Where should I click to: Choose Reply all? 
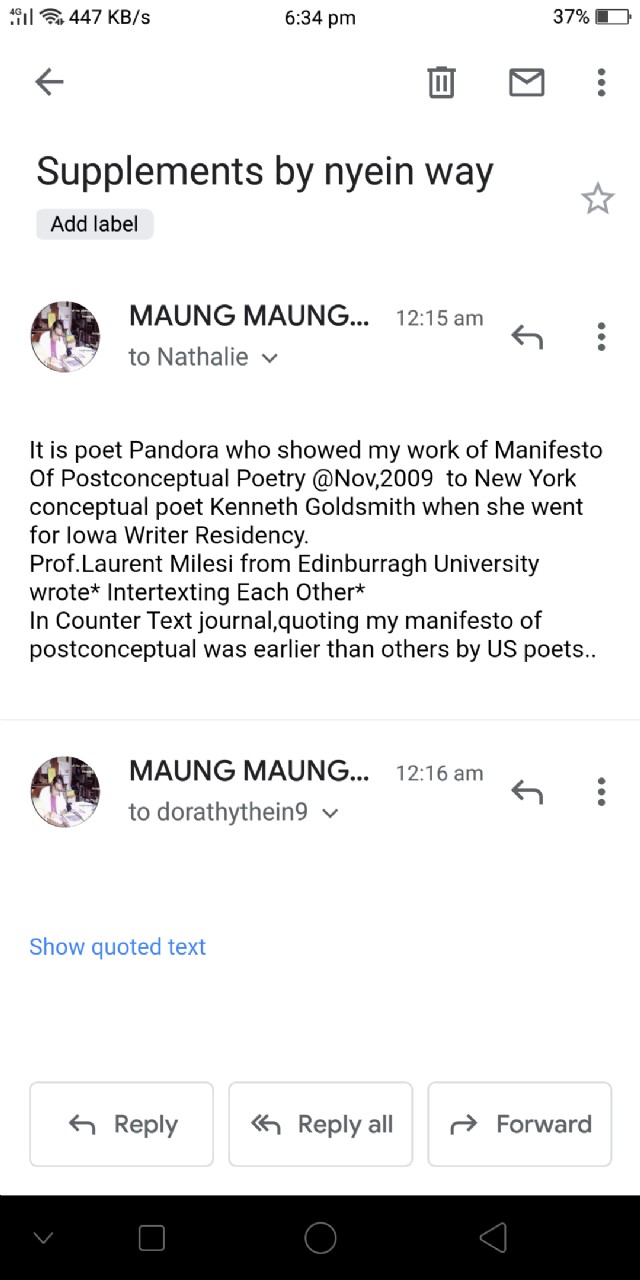point(320,1124)
